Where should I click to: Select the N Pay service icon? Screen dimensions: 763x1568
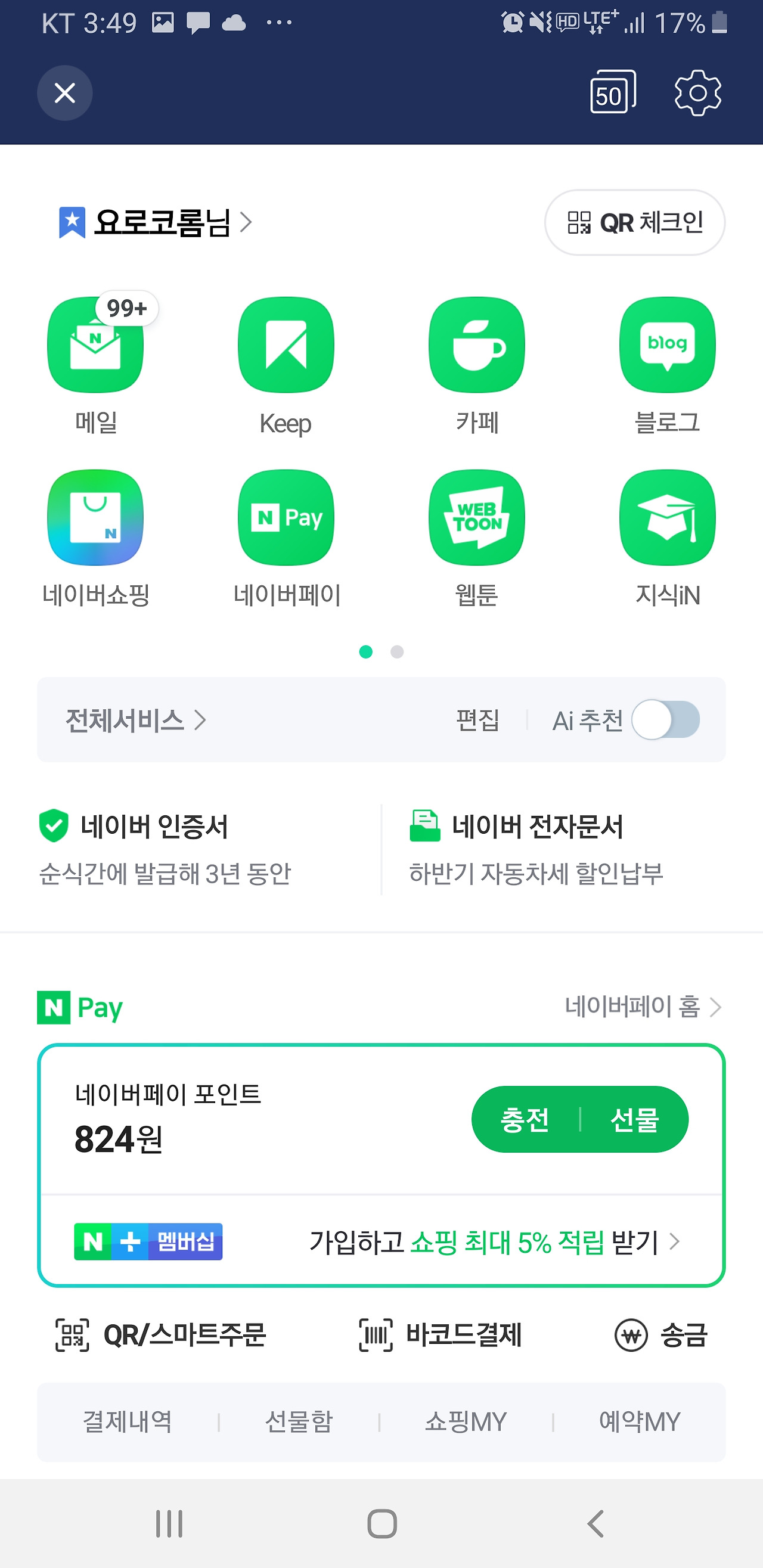tap(286, 517)
